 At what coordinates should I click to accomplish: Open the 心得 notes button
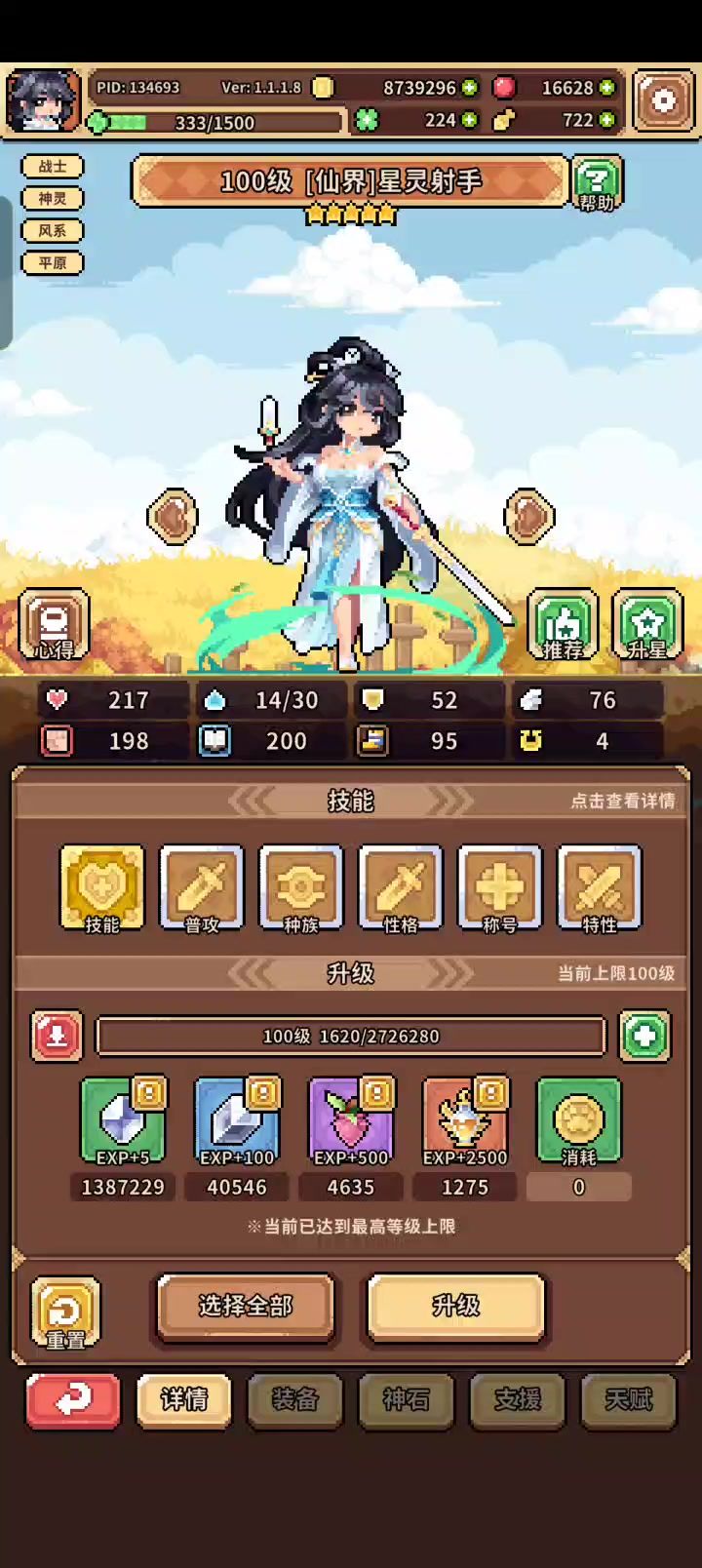pos(55,624)
